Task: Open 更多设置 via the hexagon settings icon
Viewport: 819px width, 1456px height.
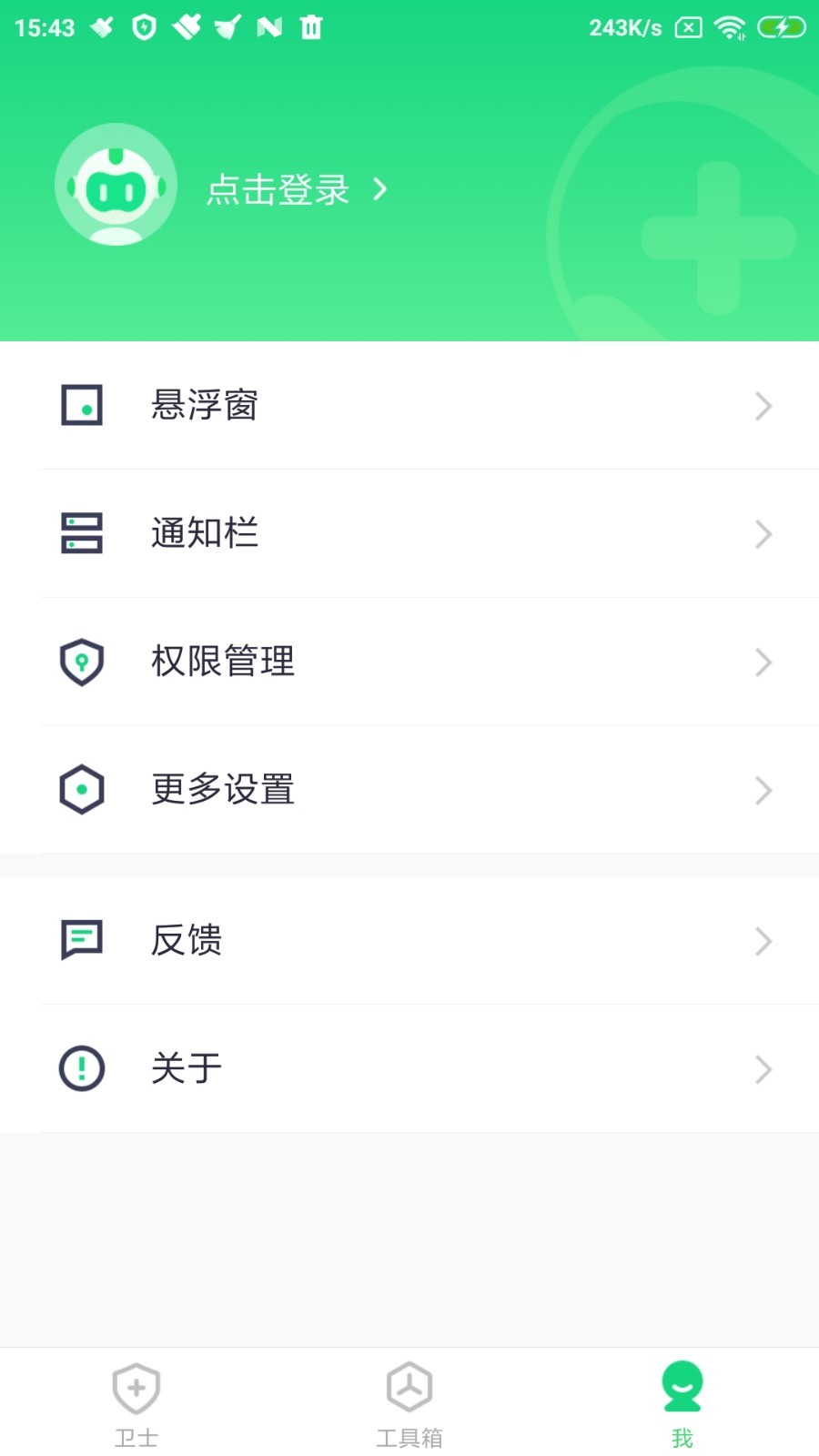Action: click(x=81, y=790)
